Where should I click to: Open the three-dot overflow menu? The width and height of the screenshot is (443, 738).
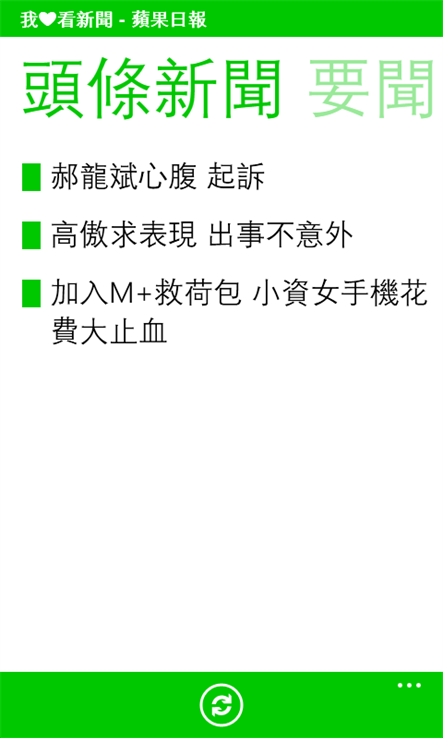[409, 685]
